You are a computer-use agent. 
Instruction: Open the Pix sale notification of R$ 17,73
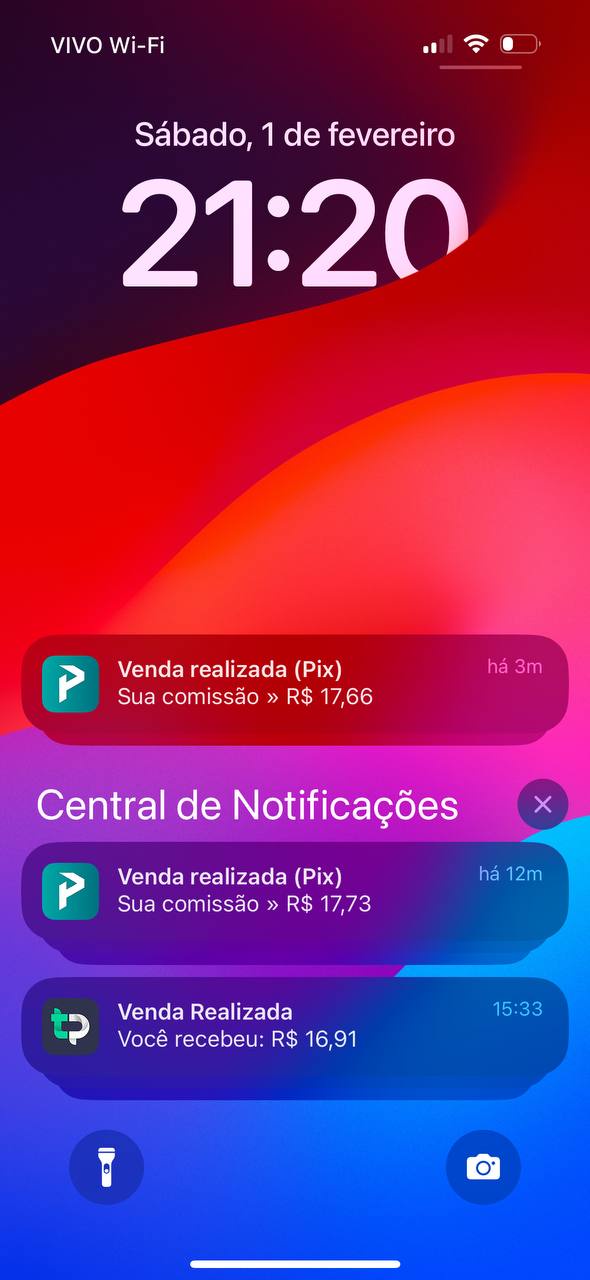point(295,891)
